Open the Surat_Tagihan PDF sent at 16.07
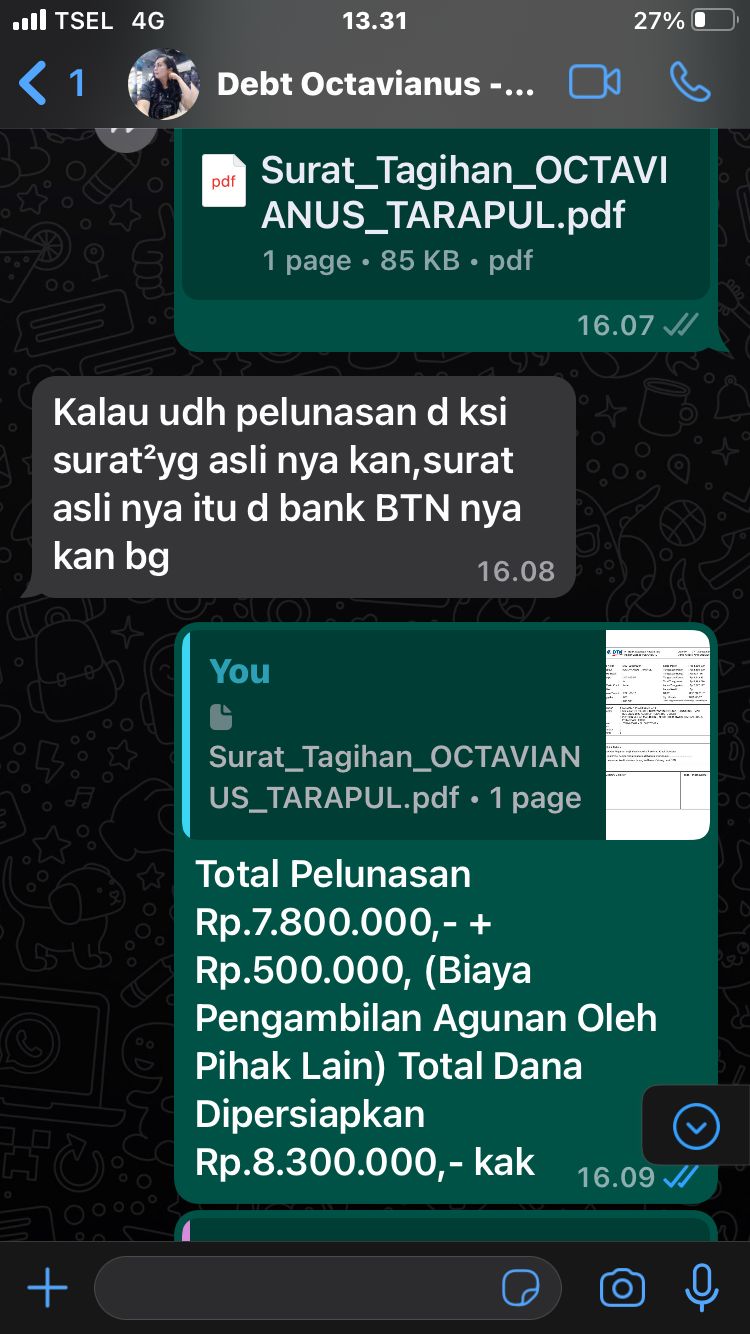The width and height of the screenshot is (750, 1334). coord(445,215)
